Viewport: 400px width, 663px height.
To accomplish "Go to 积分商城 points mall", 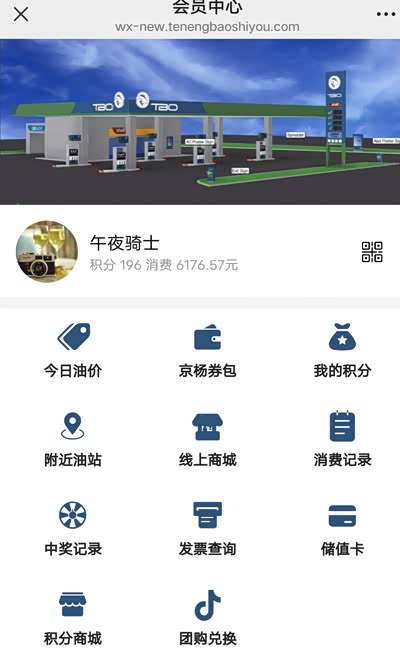I will (x=73, y=619).
